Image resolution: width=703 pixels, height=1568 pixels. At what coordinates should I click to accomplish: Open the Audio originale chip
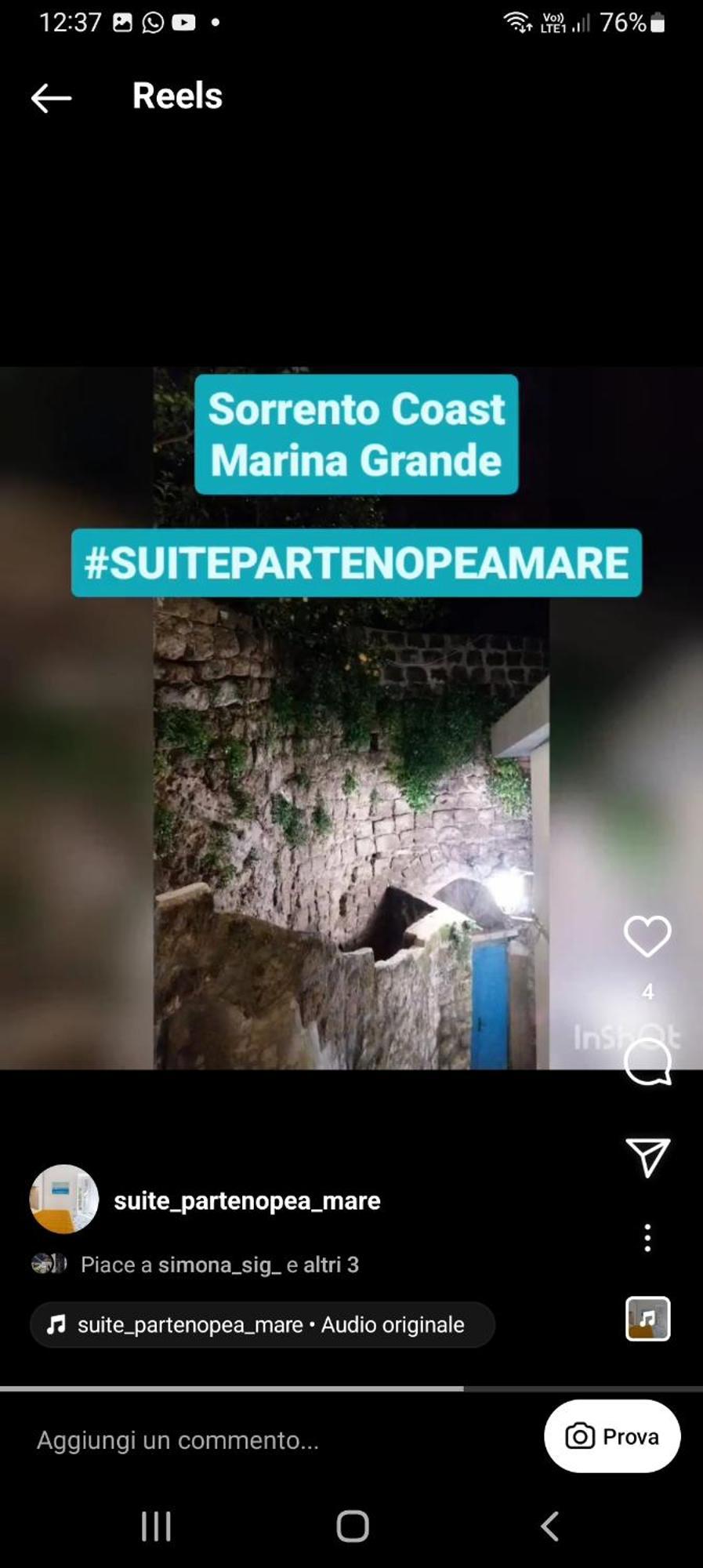(263, 1325)
